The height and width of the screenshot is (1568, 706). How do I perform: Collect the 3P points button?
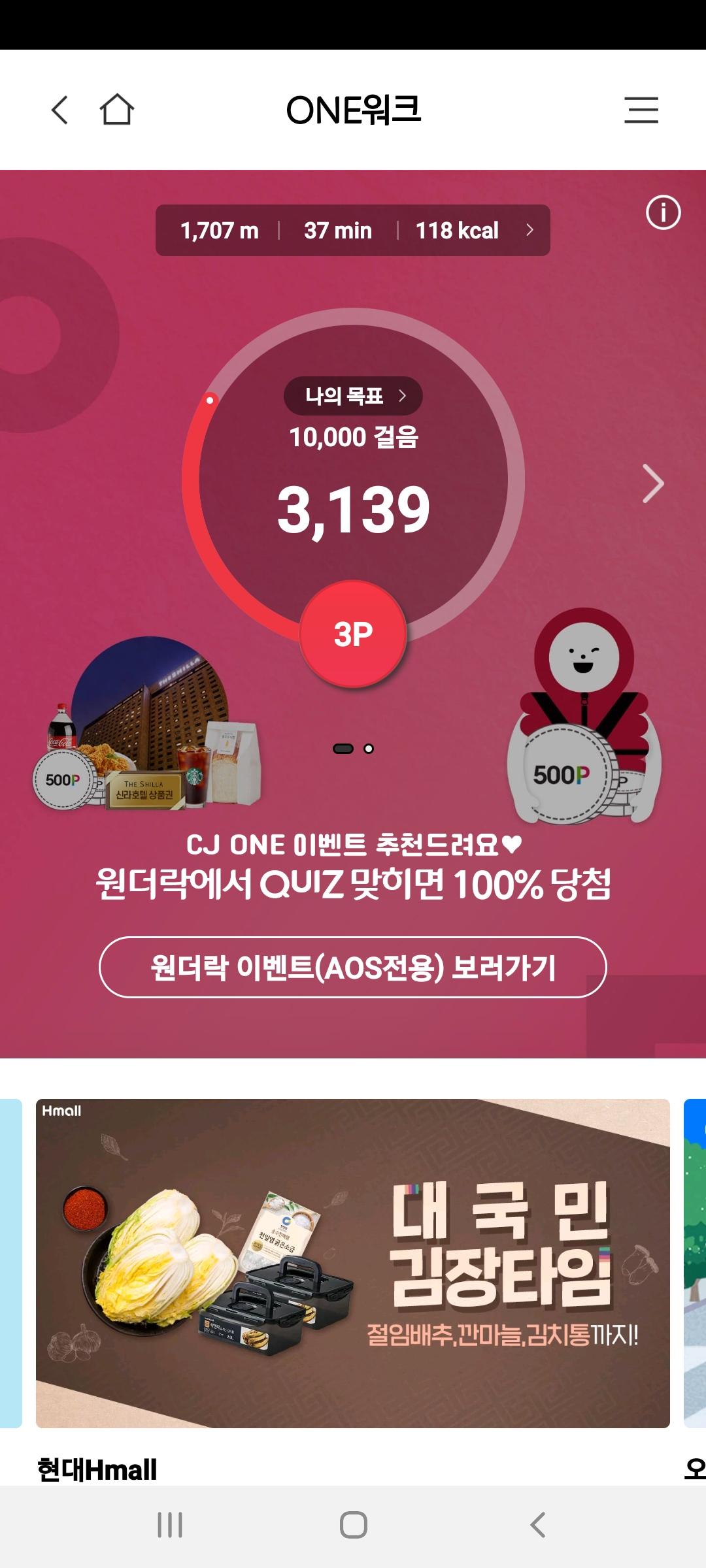(x=353, y=634)
